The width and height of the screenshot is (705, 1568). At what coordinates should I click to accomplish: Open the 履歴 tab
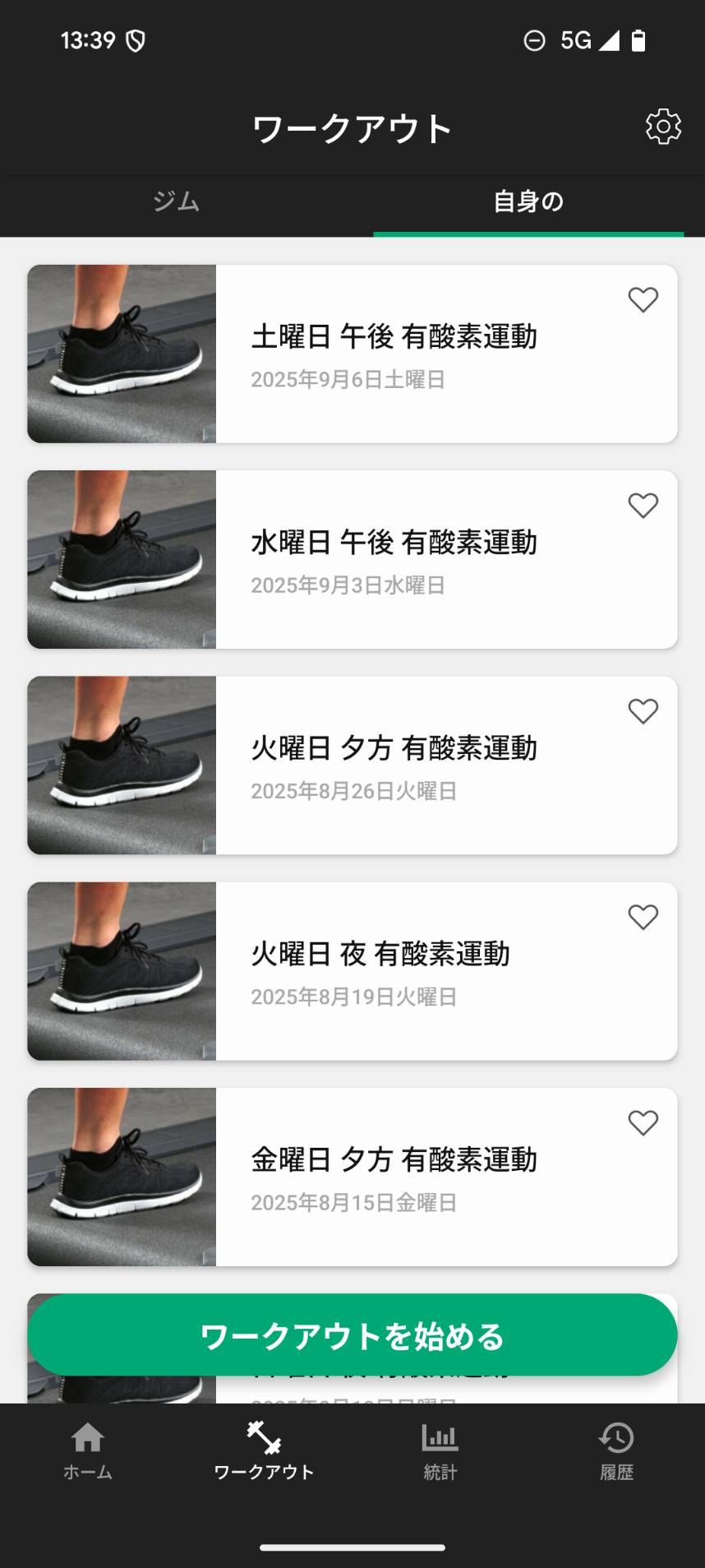(616, 1451)
